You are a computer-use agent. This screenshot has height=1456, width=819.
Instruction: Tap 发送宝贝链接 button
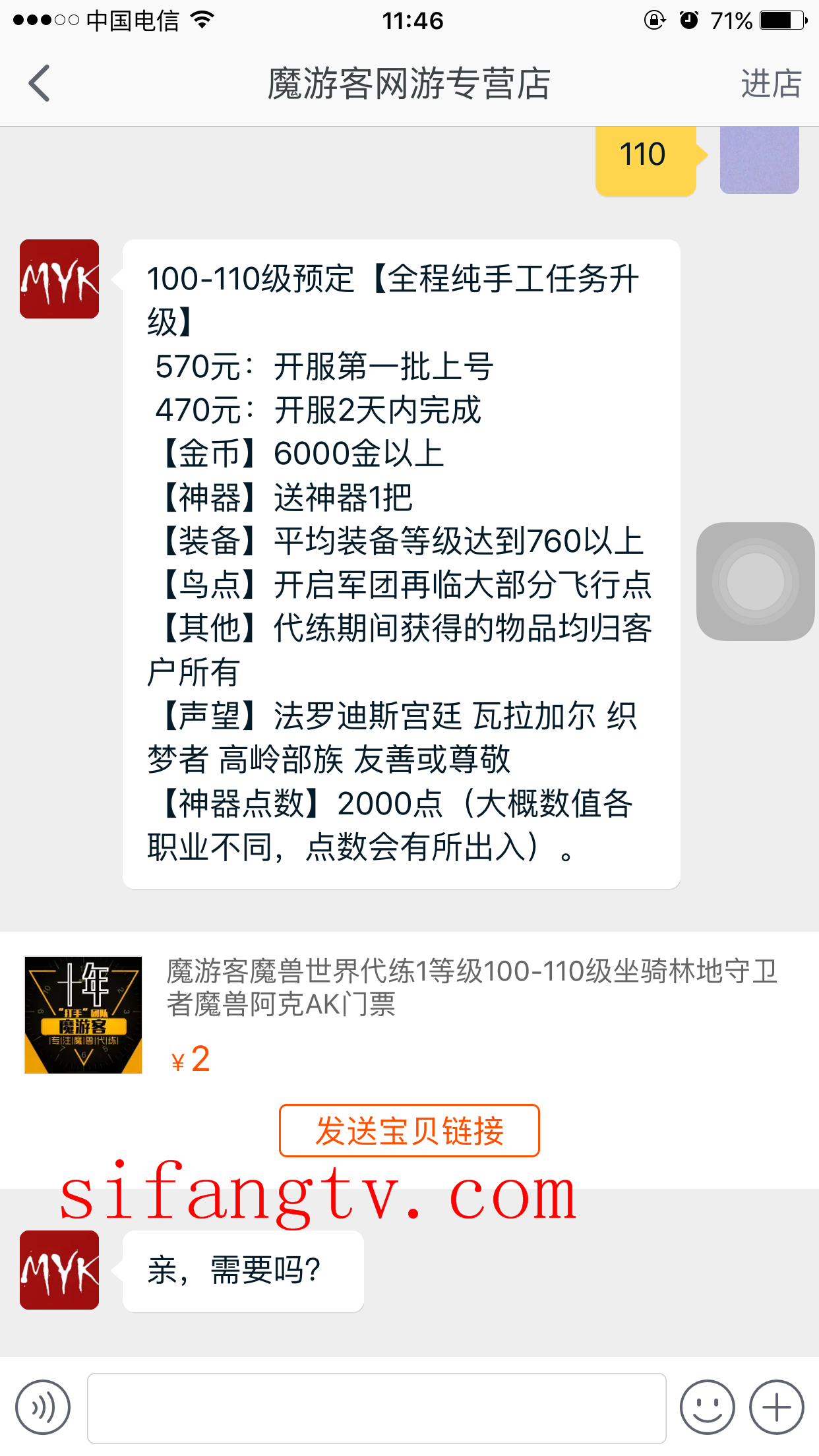point(409,1130)
